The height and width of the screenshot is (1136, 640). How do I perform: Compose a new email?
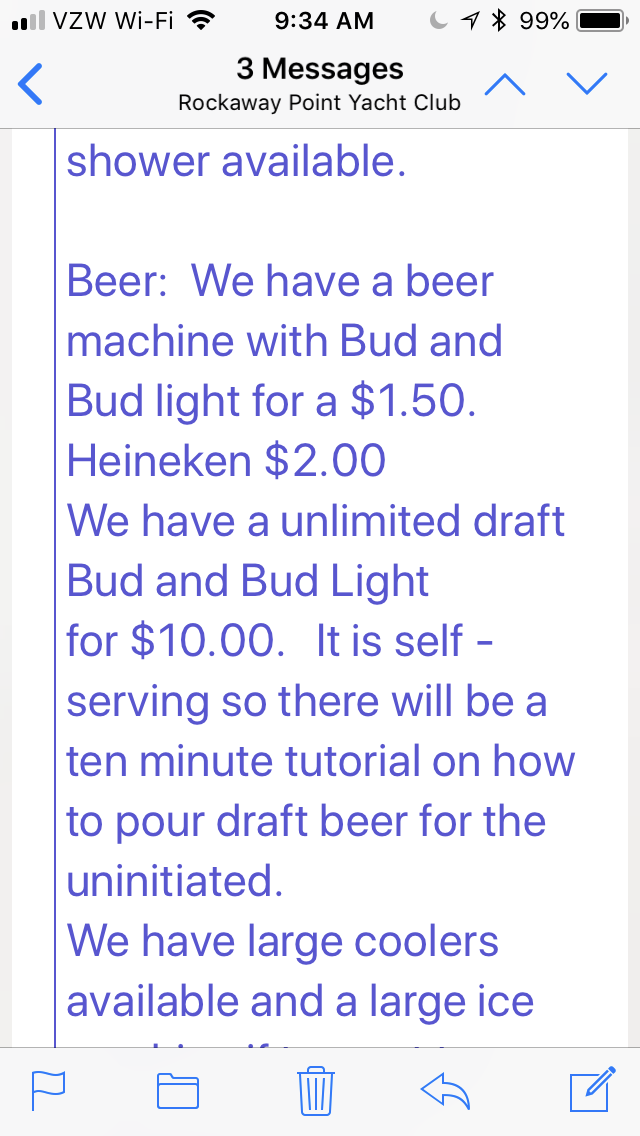(x=593, y=1089)
